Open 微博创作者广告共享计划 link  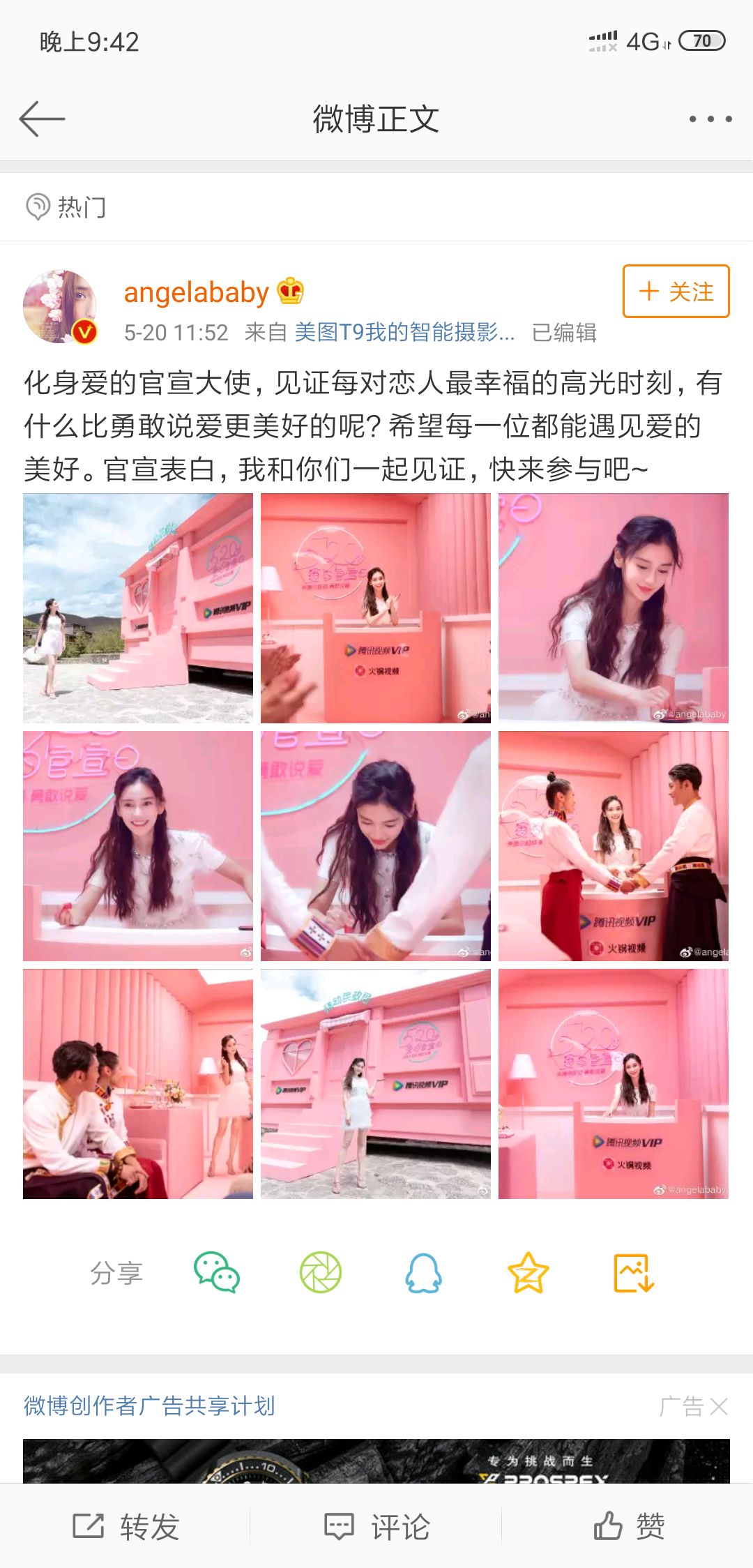149,1405
